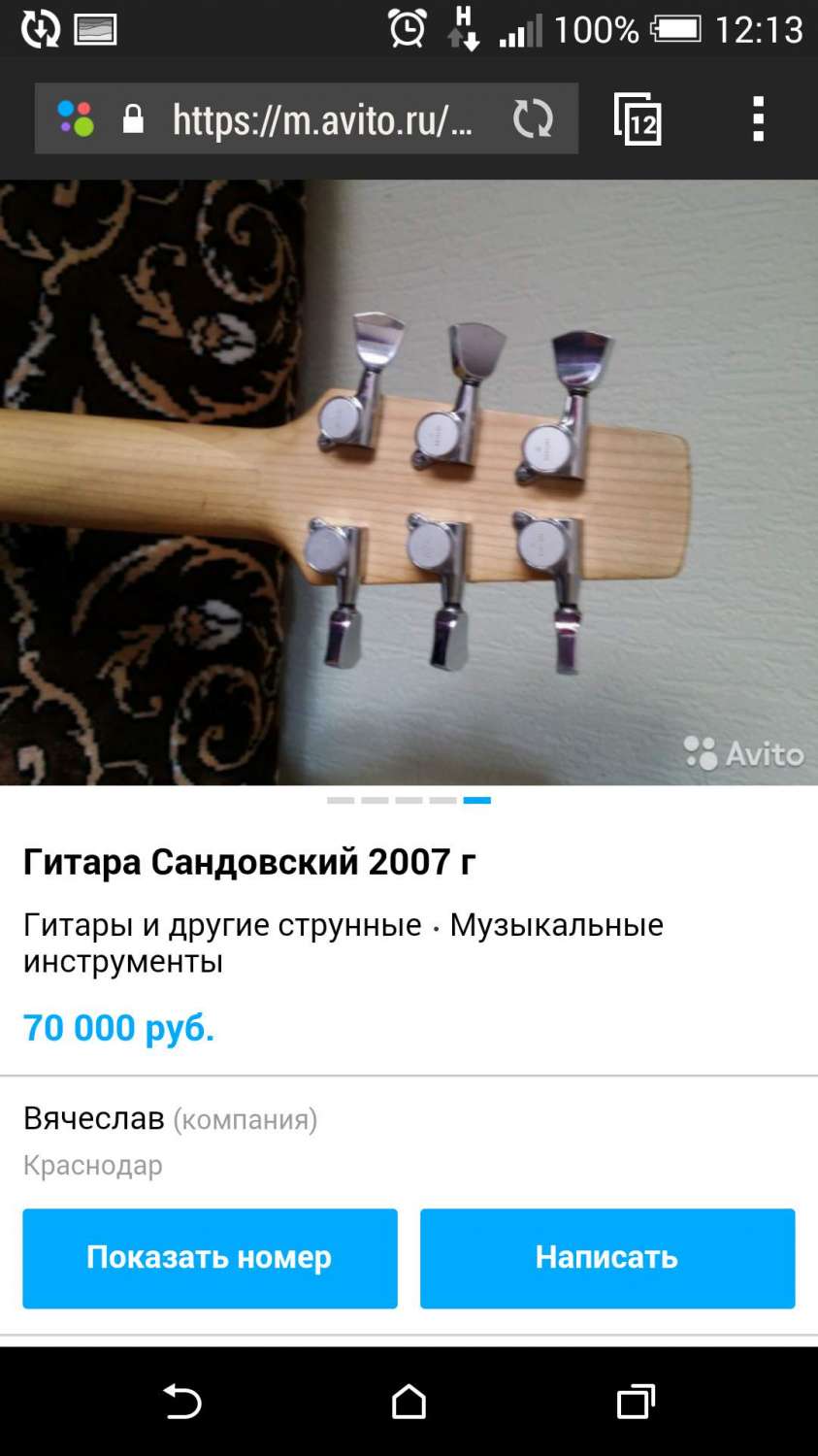Tap Показать номер button
Screen dimensions: 818x1456
coord(210,1258)
